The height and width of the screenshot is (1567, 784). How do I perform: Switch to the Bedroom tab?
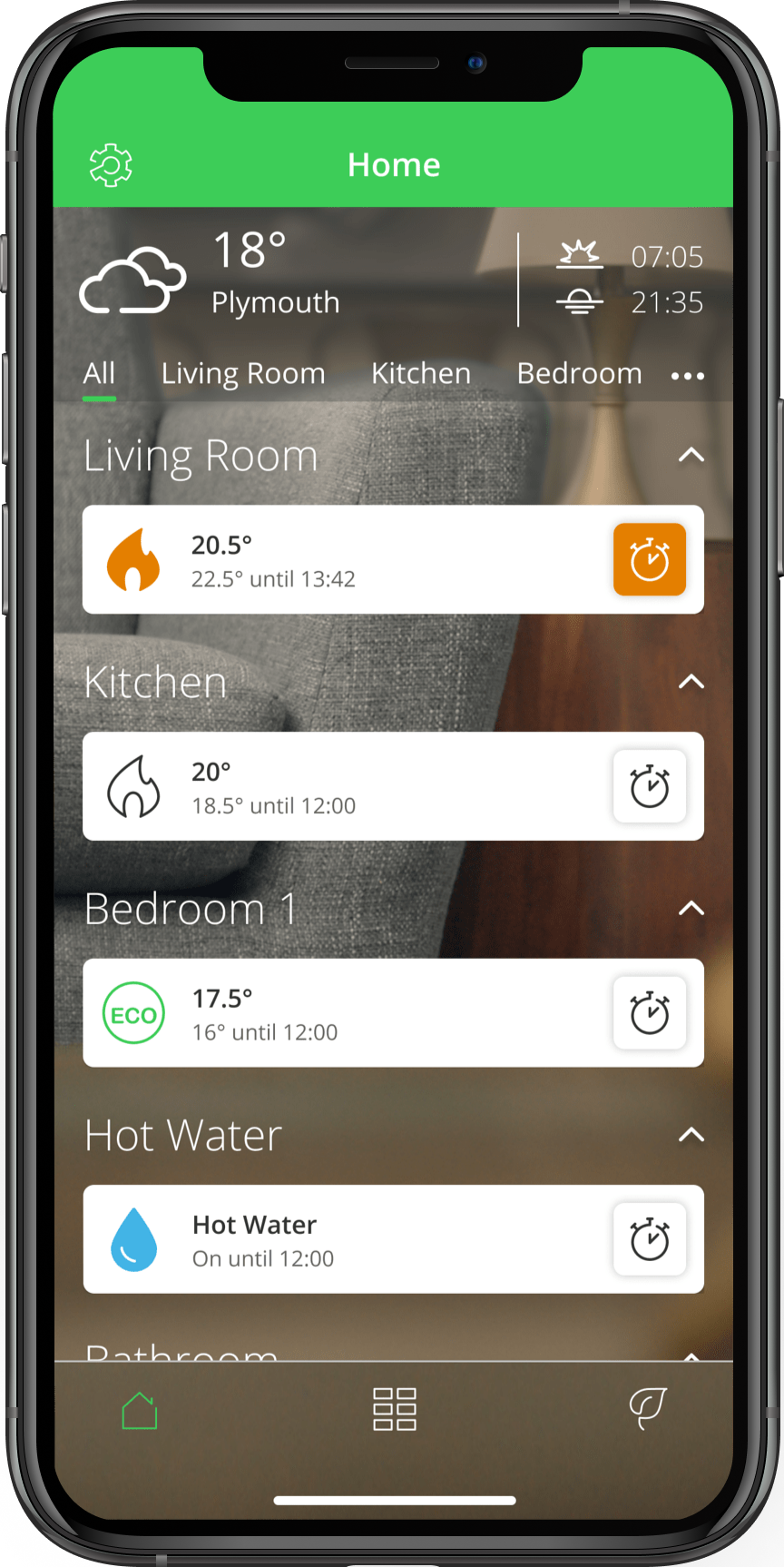(579, 374)
